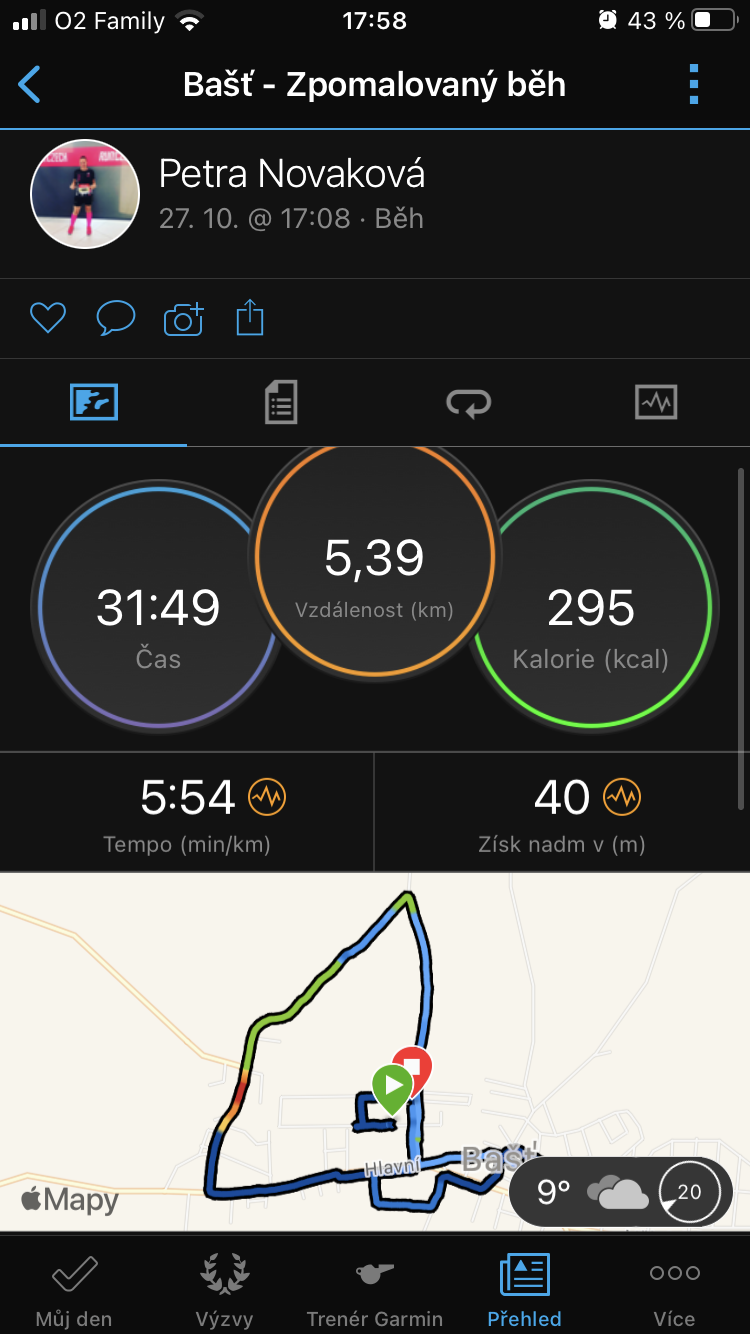
Task: Like this activity with the heart icon
Action: pos(47,319)
